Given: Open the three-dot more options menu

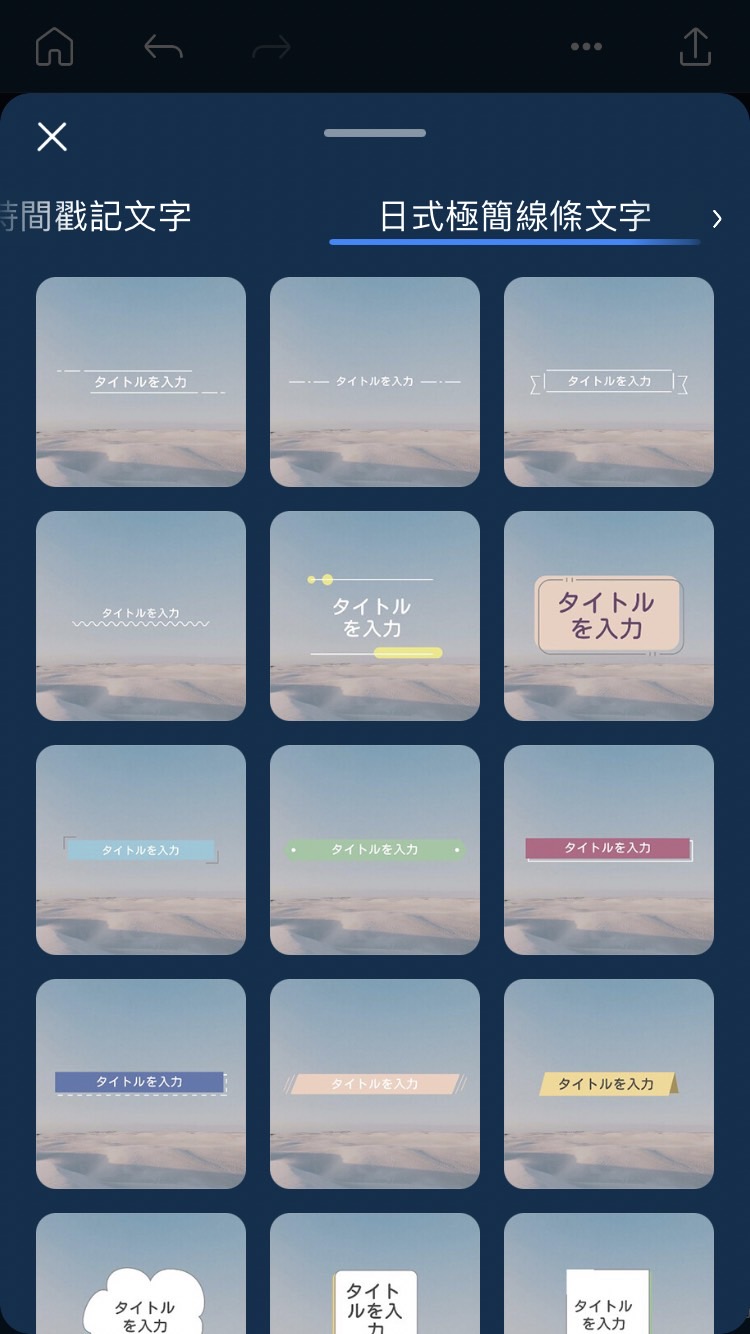Looking at the screenshot, I should pyautogui.click(x=586, y=47).
